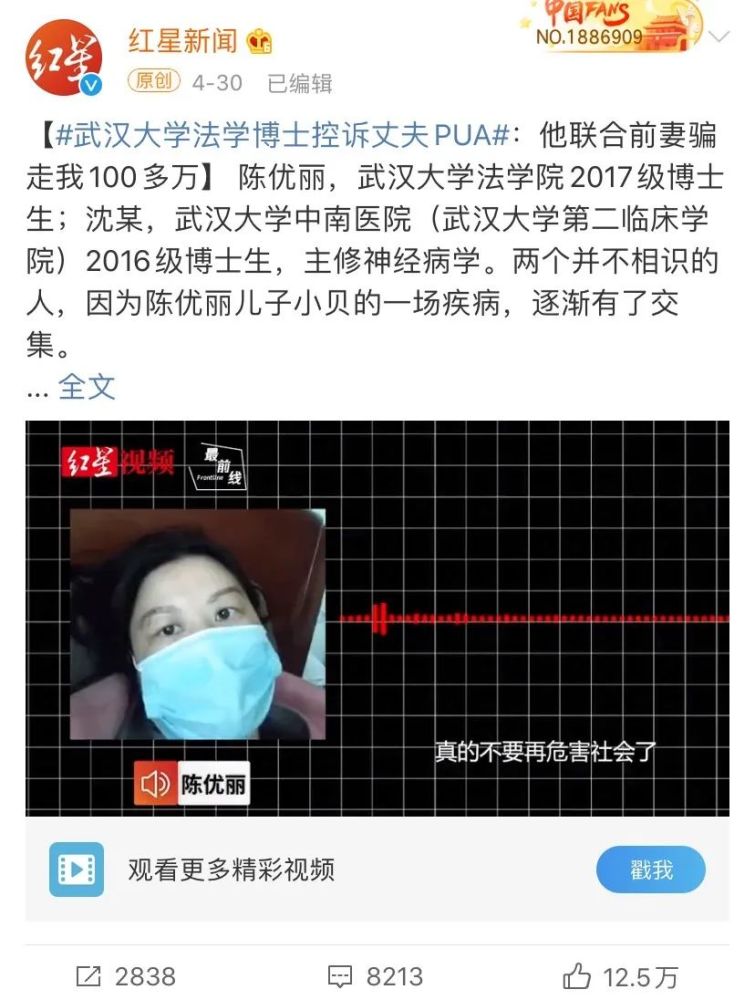Screen dimensions: 755x1000
Task: Play the 红星视频 video about 陈优丽
Action: pos(377,618)
